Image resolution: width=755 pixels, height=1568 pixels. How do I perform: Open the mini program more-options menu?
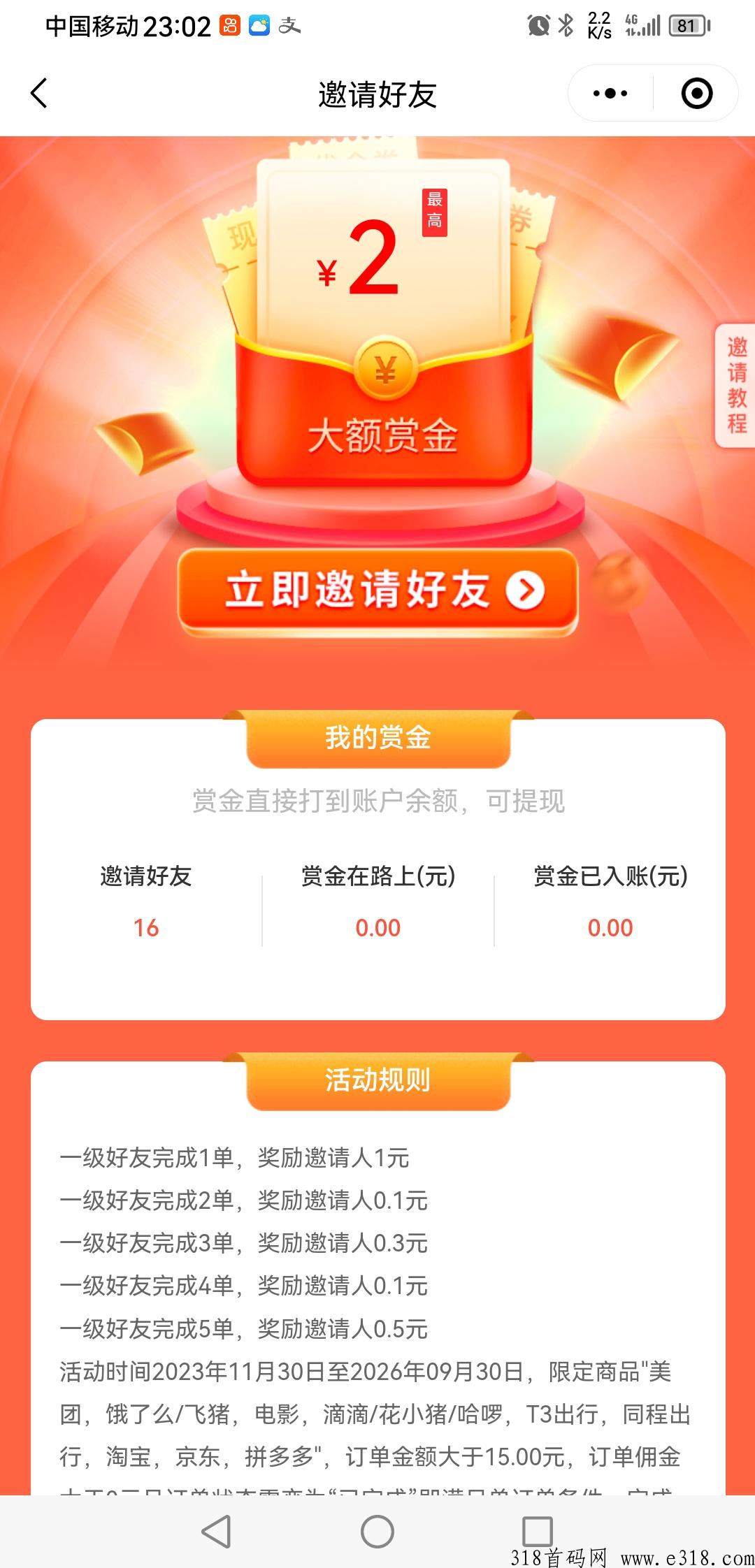coord(610,94)
